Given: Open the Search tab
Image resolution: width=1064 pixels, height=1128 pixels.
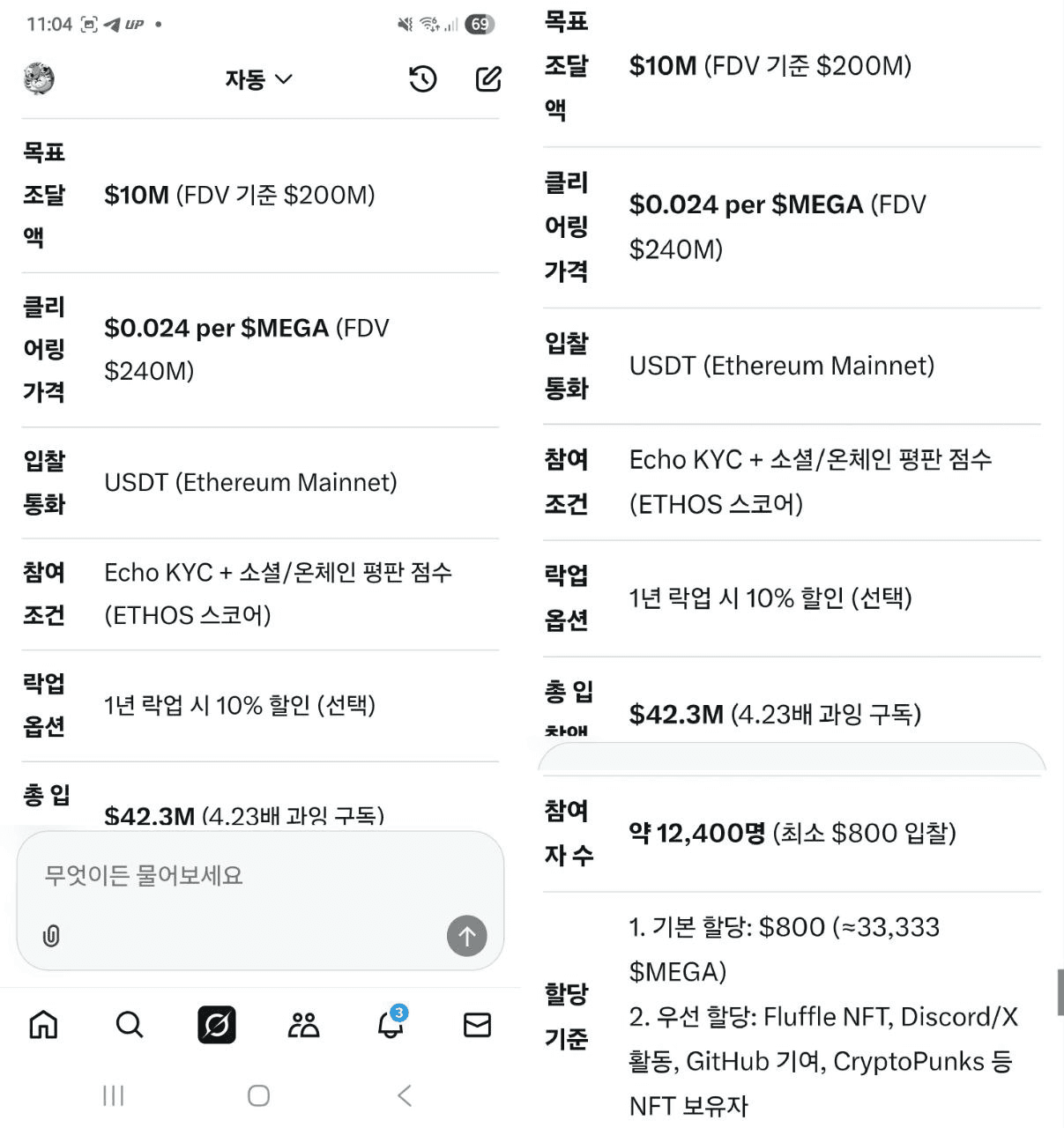Looking at the screenshot, I should pos(130,1025).
